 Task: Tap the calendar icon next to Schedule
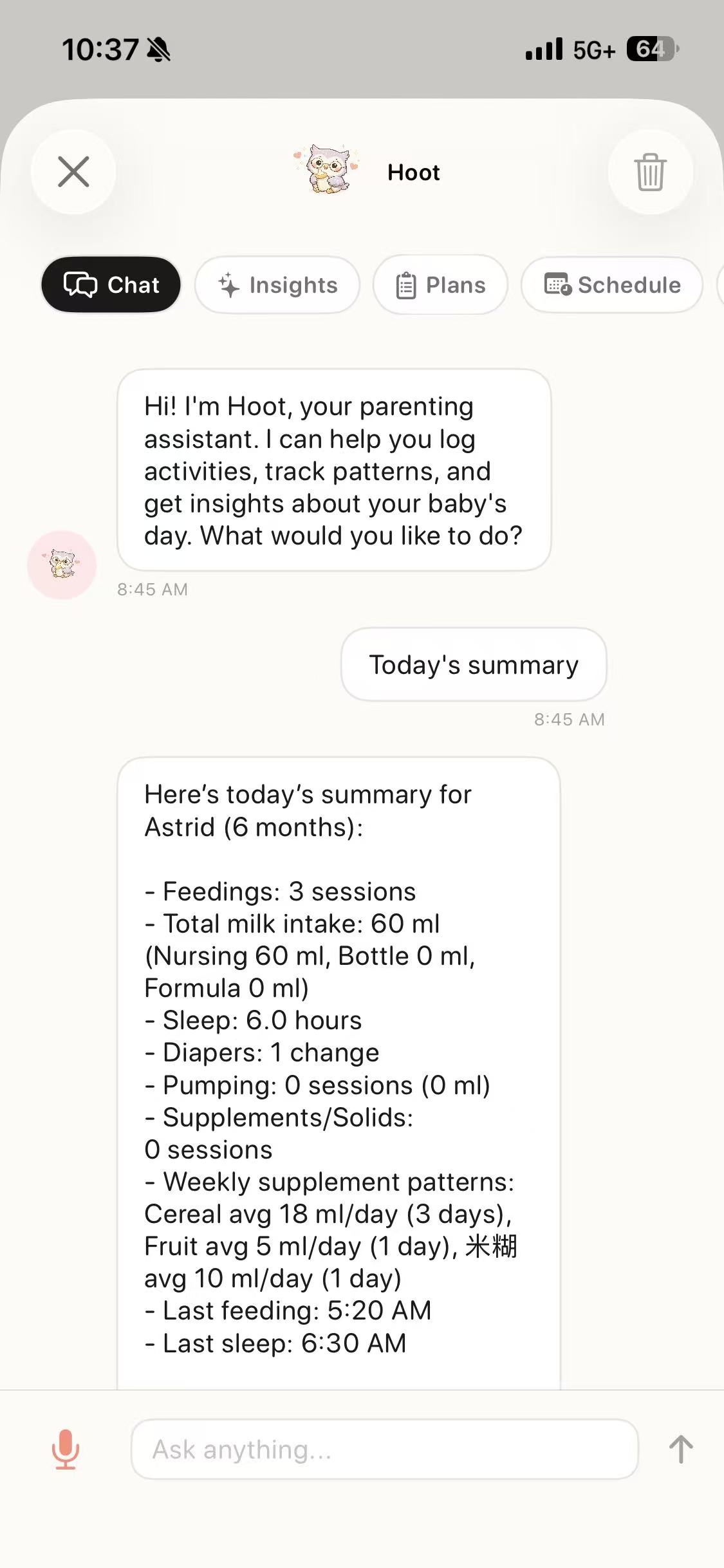(x=557, y=285)
